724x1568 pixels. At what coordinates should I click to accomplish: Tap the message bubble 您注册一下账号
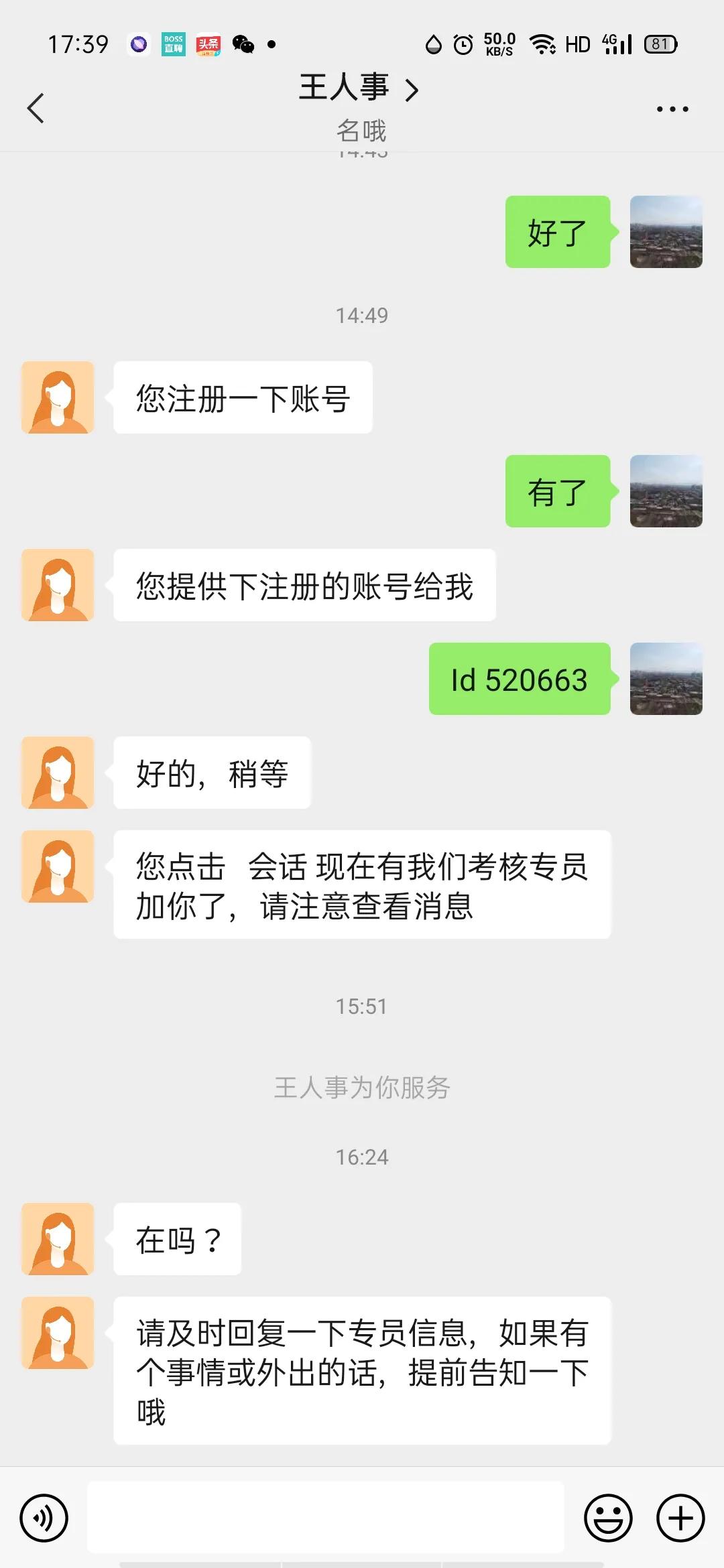[x=243, y=397]
